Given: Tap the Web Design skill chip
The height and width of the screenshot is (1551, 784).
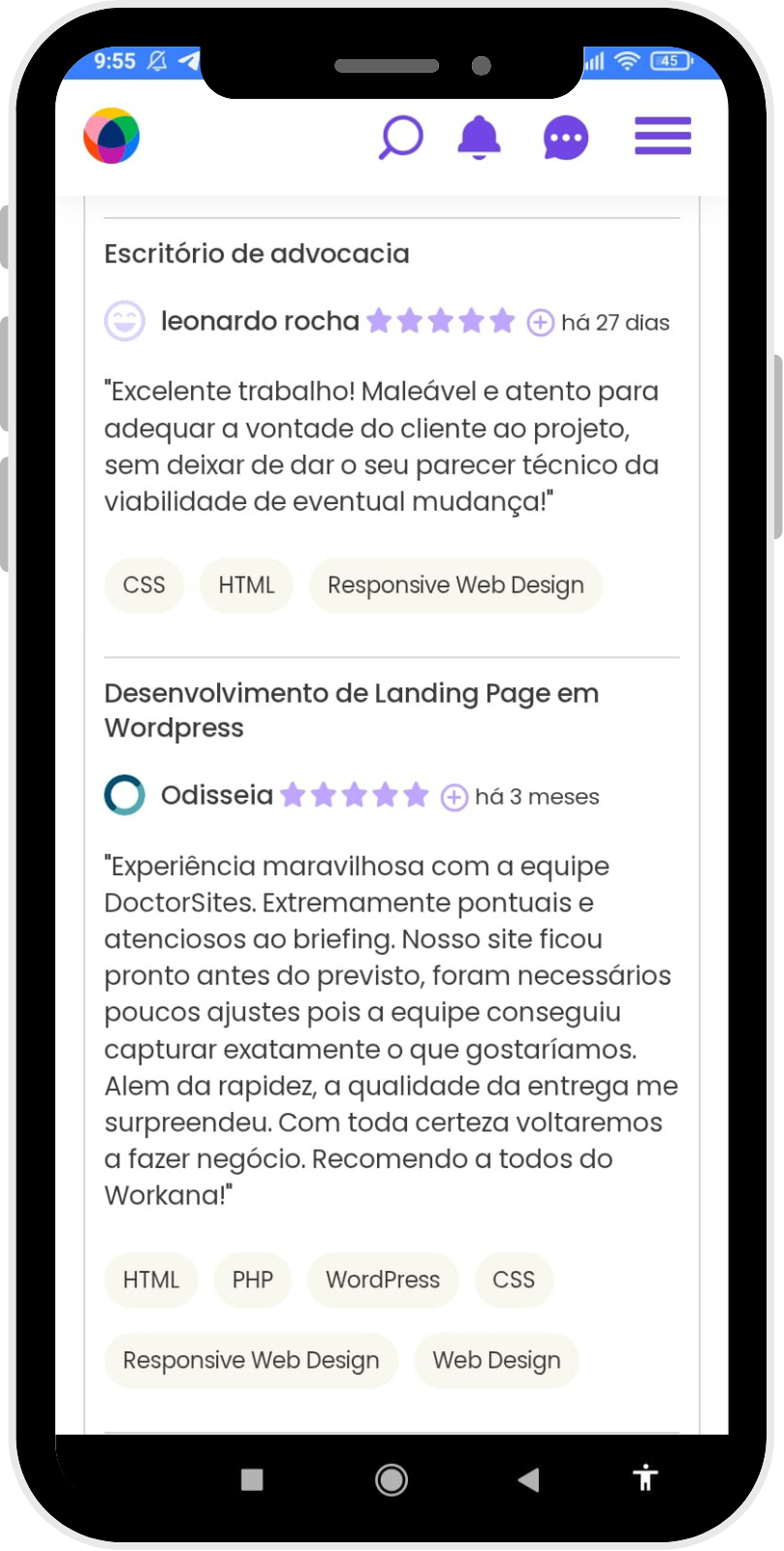Looking at the screenshot, I should (x=496, y=1360).
